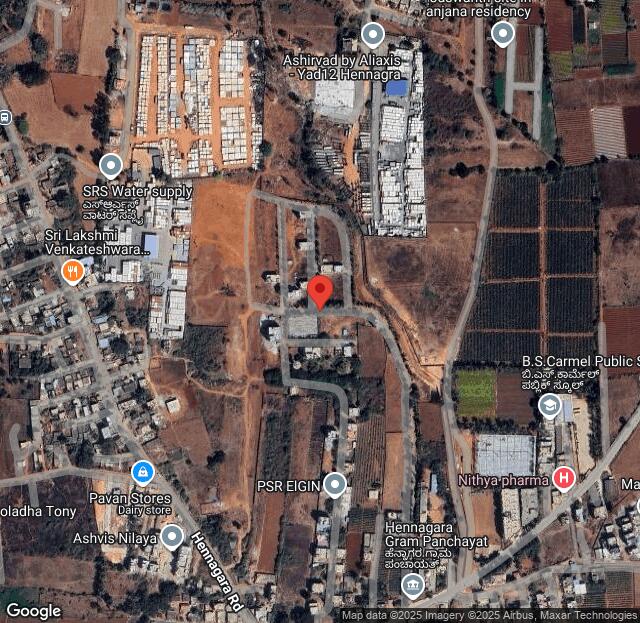Tap the red dropped location pin
640x623 pixels.
point(320,292)
